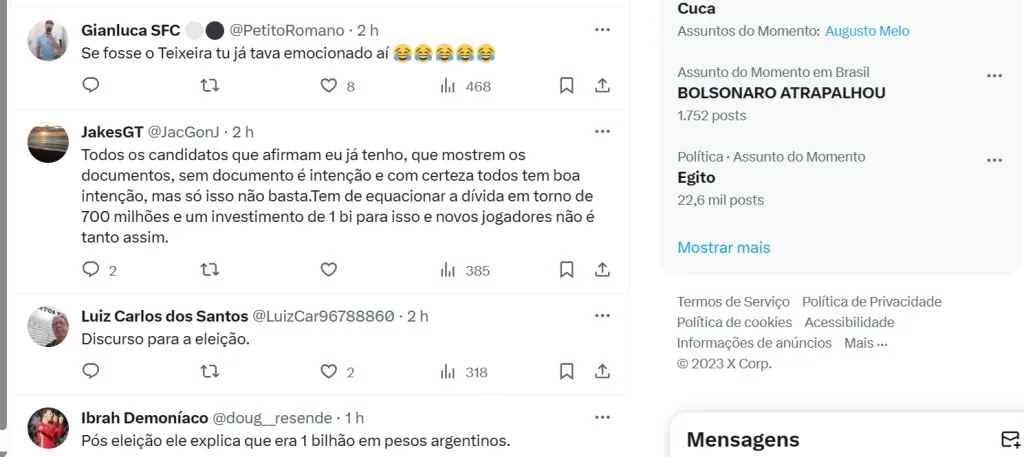1024x457 pixels.
Task: Repost Luiz Carlos dos Santos's tweet
Action: point(210,372)
